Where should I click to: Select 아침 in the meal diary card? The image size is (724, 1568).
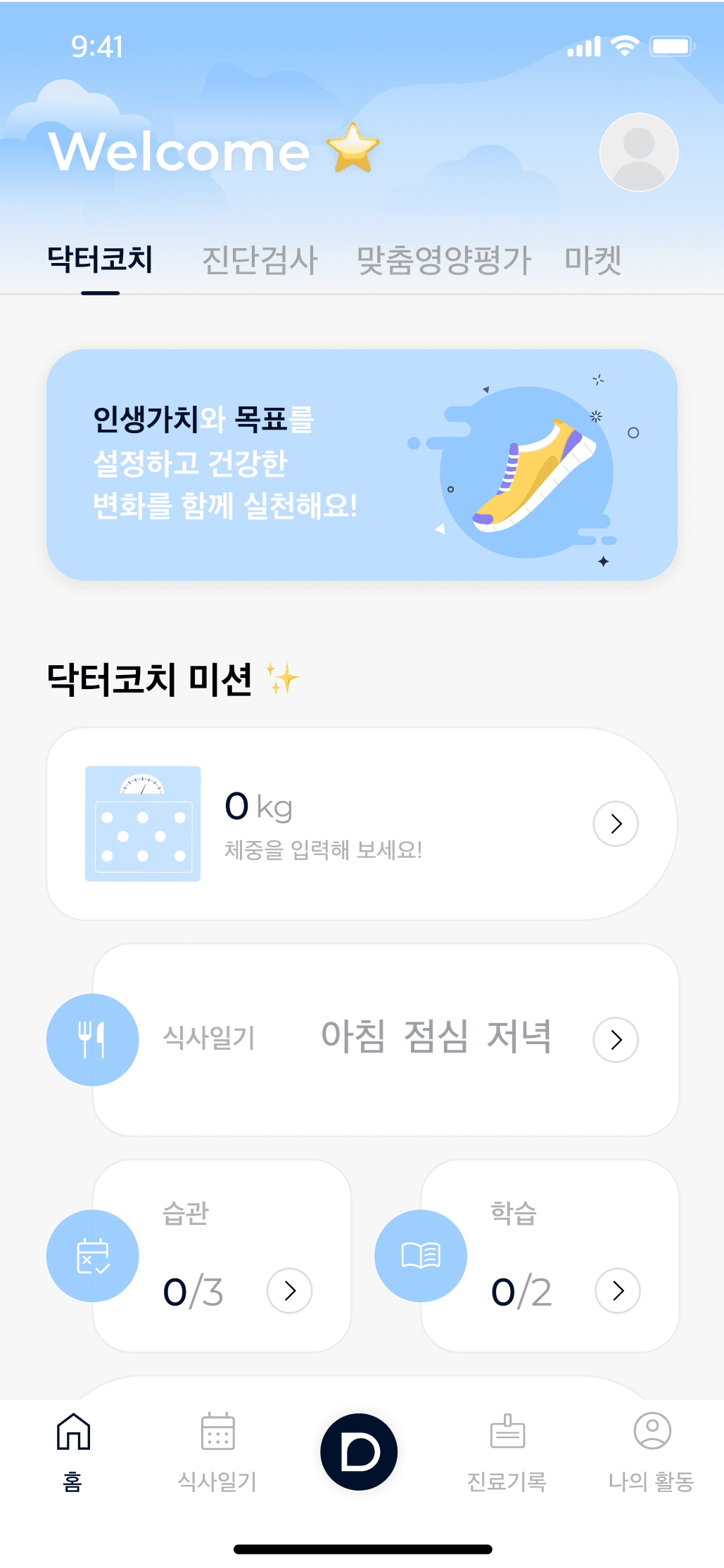(353, 1037)
